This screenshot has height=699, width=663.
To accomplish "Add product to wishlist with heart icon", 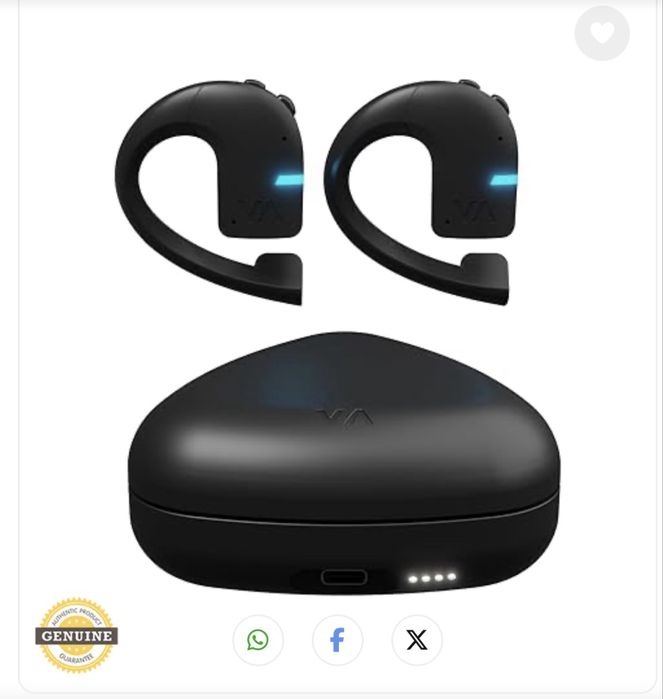I will [x=602, y=33].
